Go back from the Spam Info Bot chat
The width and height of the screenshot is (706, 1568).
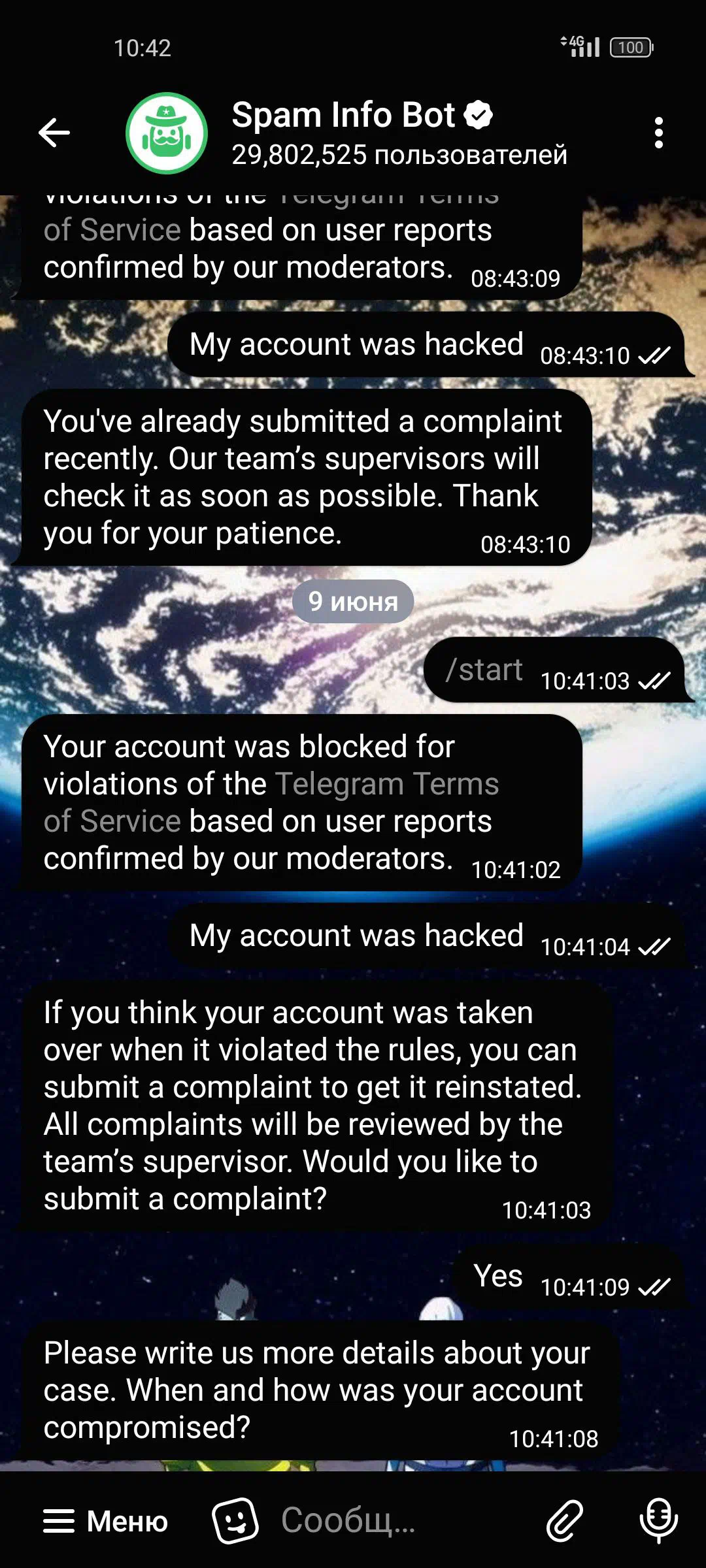coord(54,133)
